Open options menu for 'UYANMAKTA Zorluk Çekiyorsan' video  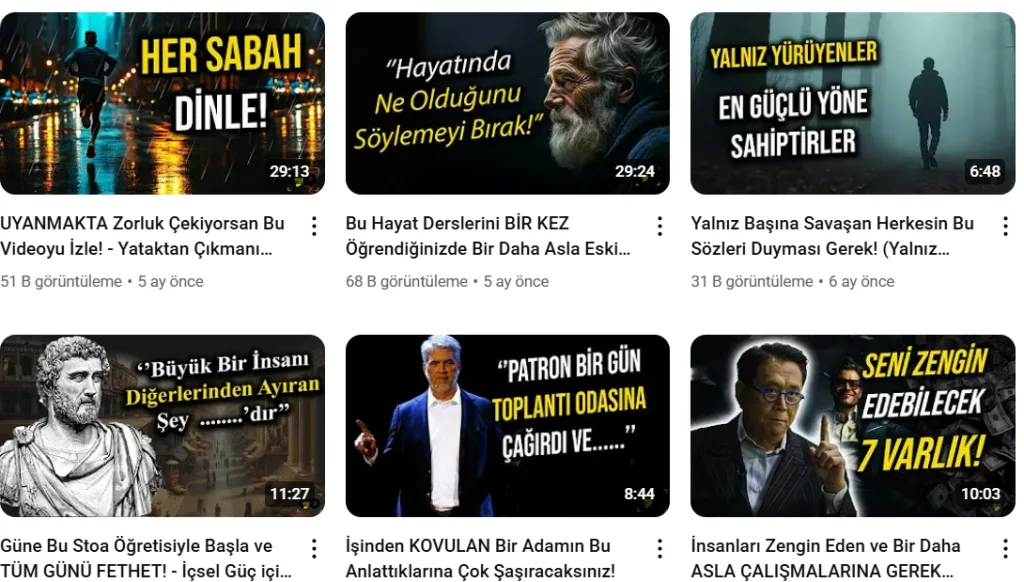click(x=314, y=226)
